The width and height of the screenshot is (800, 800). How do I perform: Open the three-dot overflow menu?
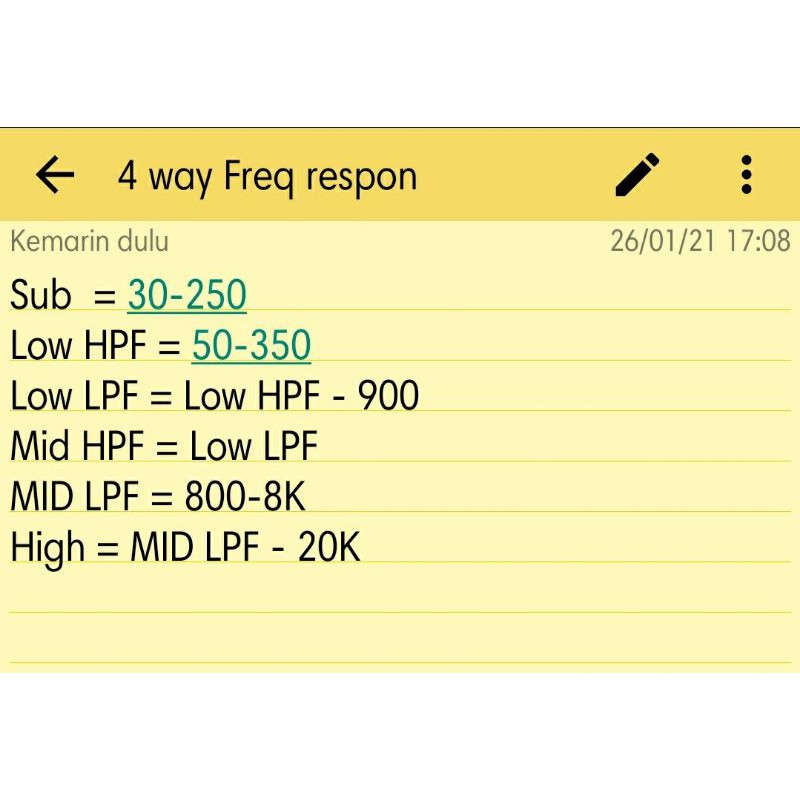coord(746,175)
